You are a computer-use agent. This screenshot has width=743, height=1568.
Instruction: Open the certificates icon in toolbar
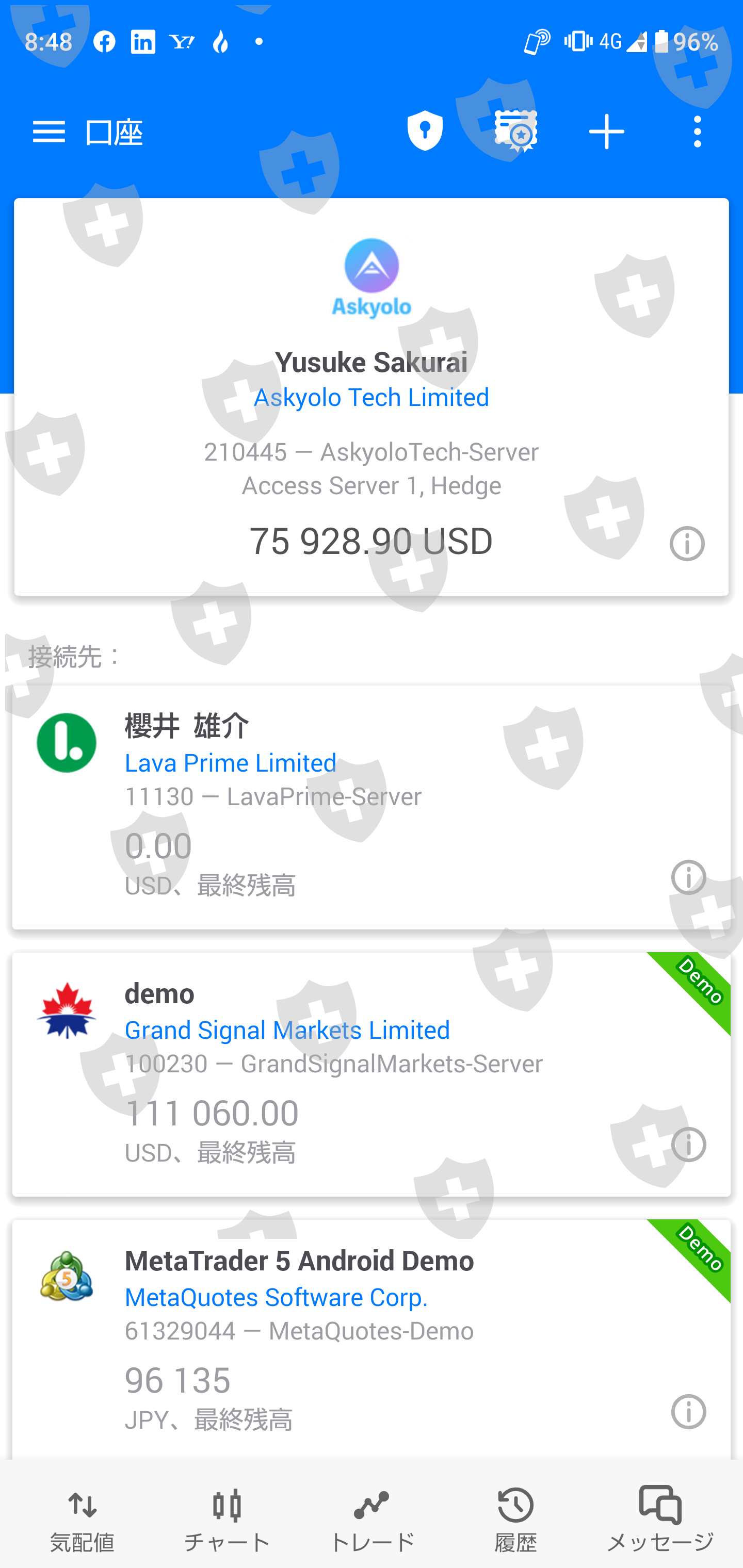[516, 131]
